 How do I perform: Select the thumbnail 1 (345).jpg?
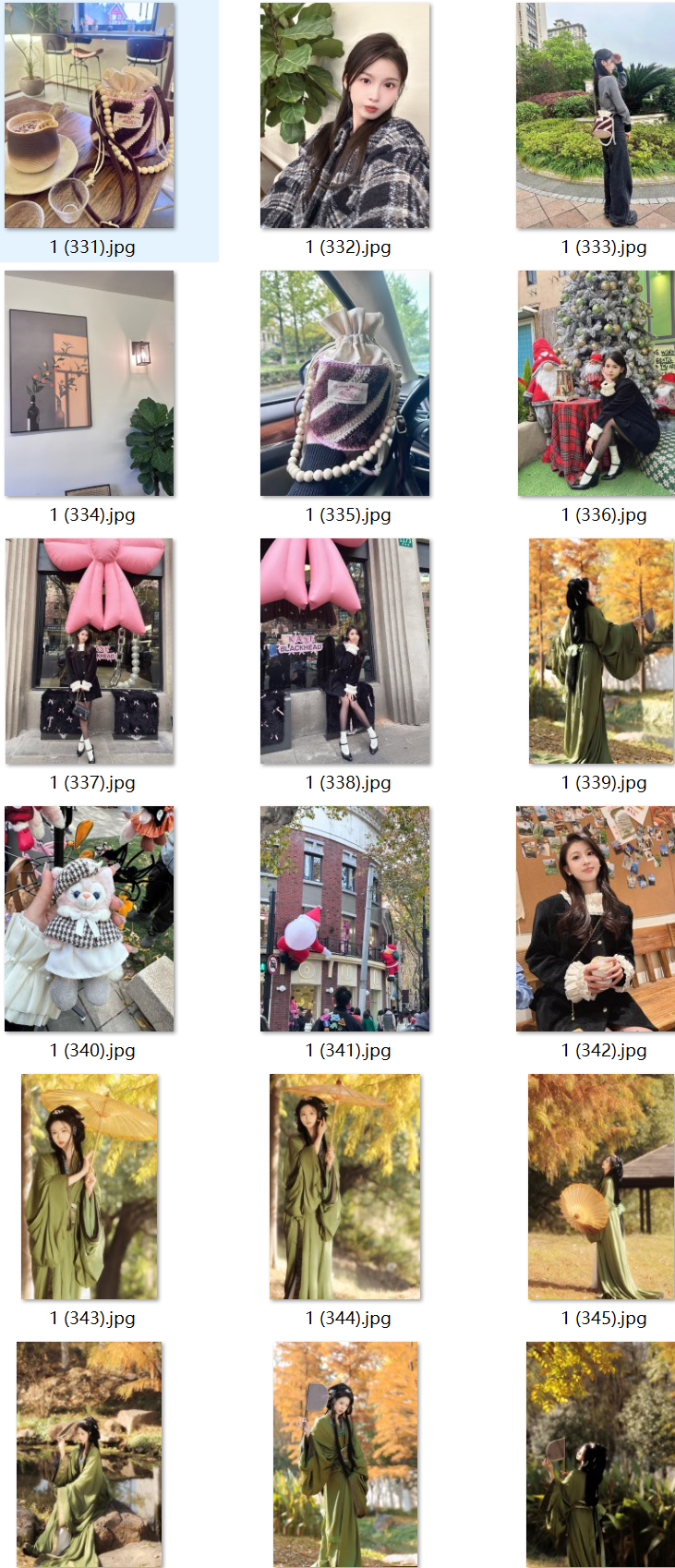(601, 1187)
